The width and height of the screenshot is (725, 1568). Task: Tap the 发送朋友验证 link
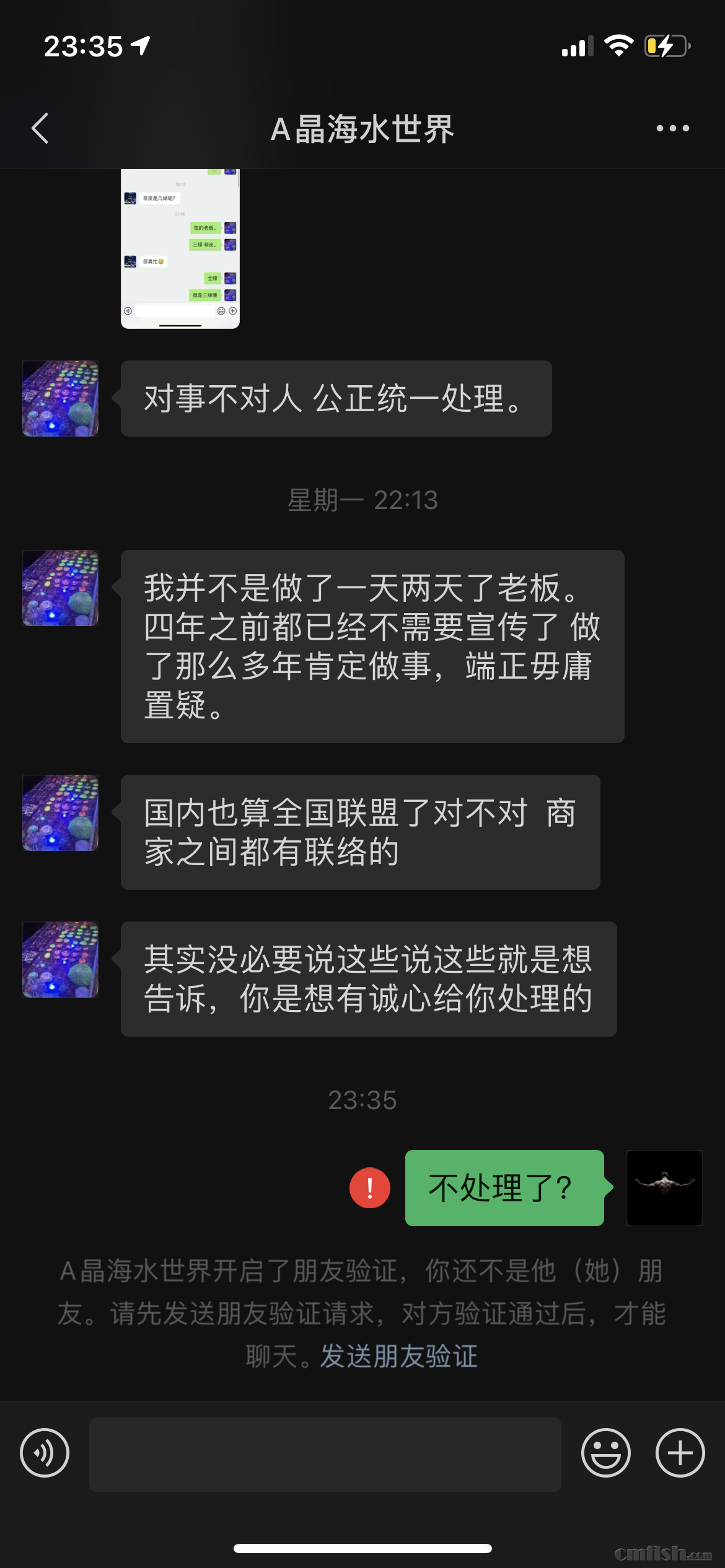click(399, 1356)
